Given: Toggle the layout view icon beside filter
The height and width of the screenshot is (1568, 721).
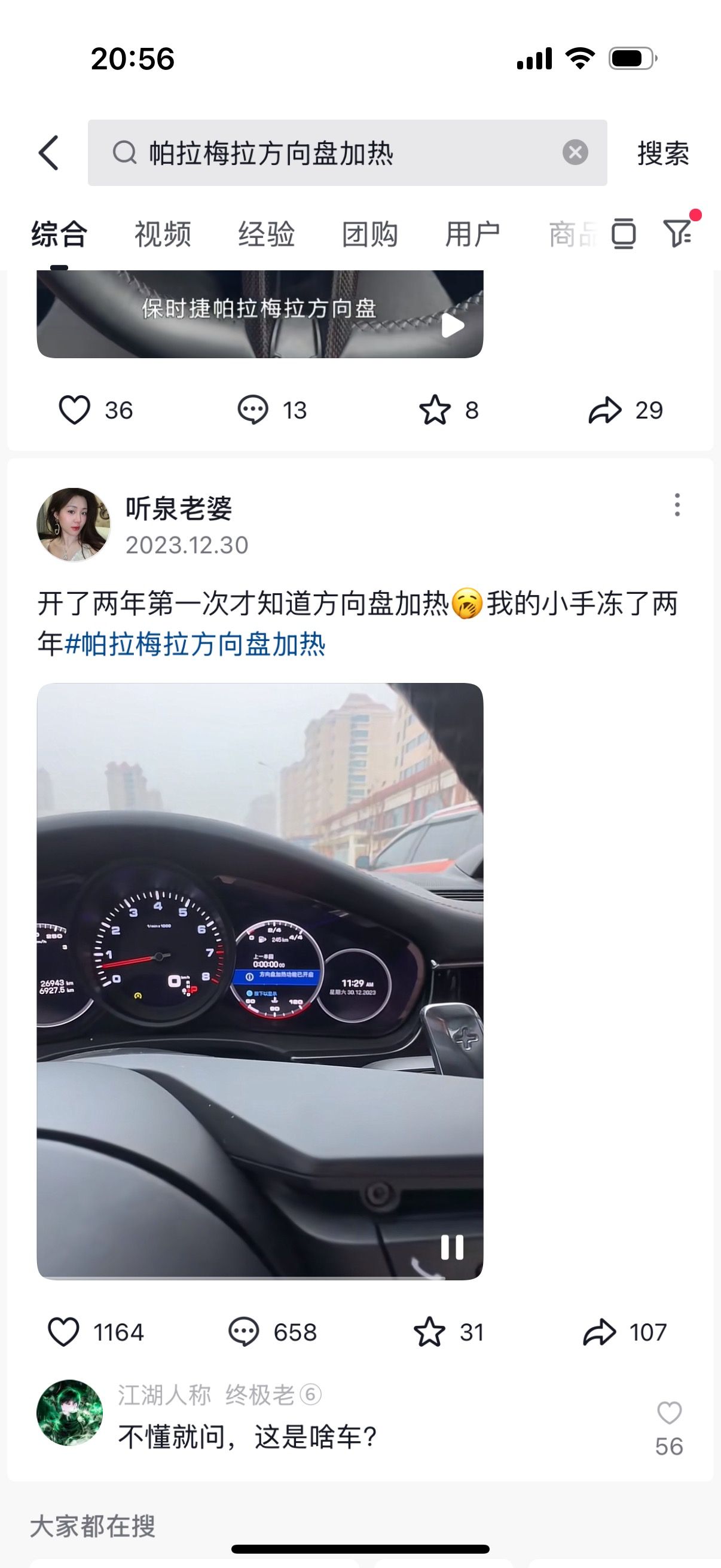Looking at the screenshot, I should 624,234.
